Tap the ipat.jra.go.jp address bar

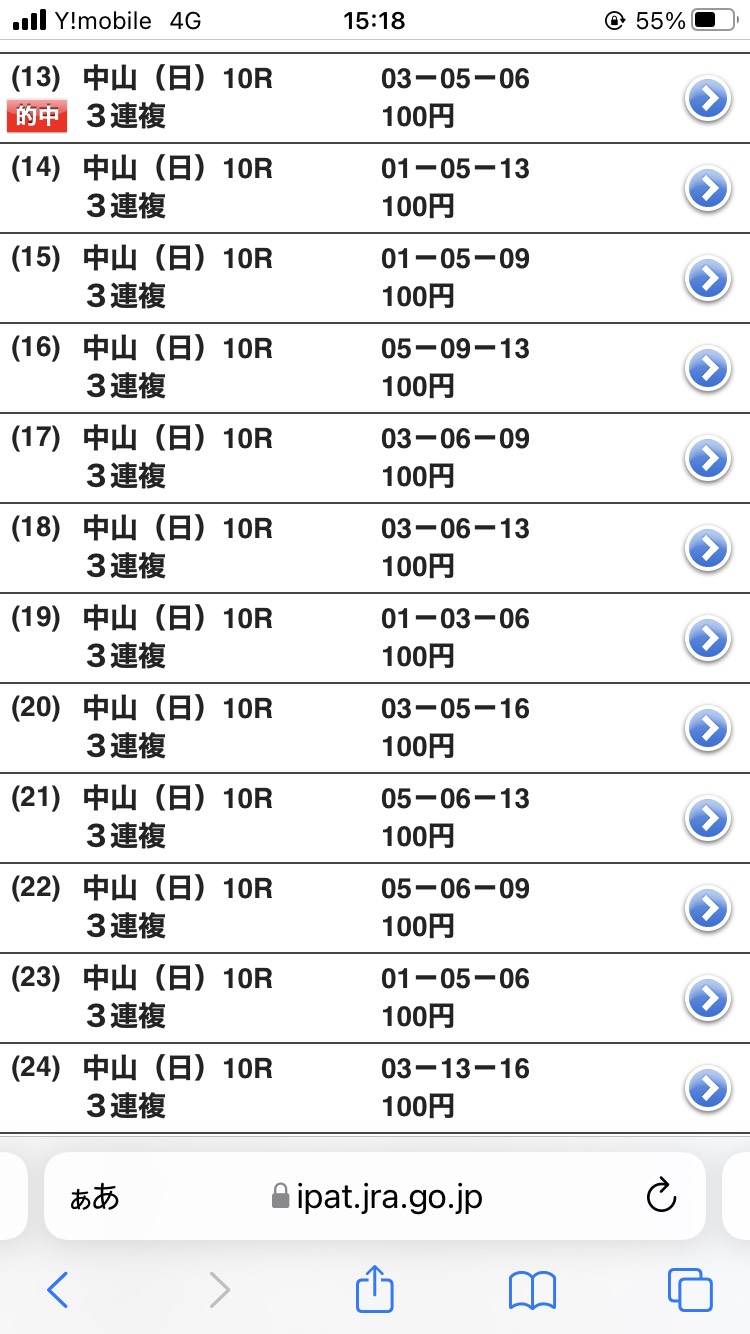[376, 1196]
